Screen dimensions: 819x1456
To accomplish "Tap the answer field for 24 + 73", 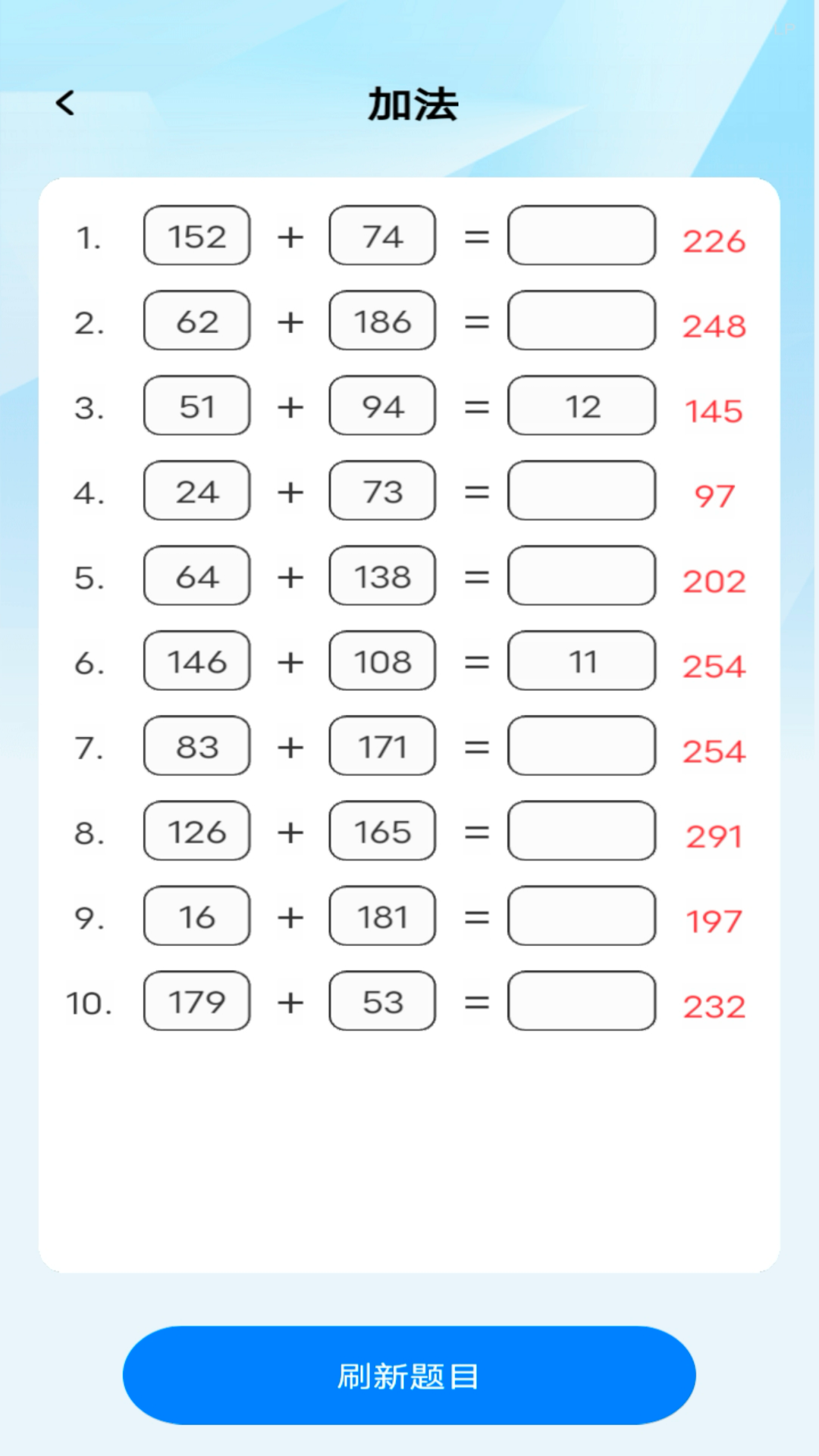I will pyautogui.click(x=581, y=491).
